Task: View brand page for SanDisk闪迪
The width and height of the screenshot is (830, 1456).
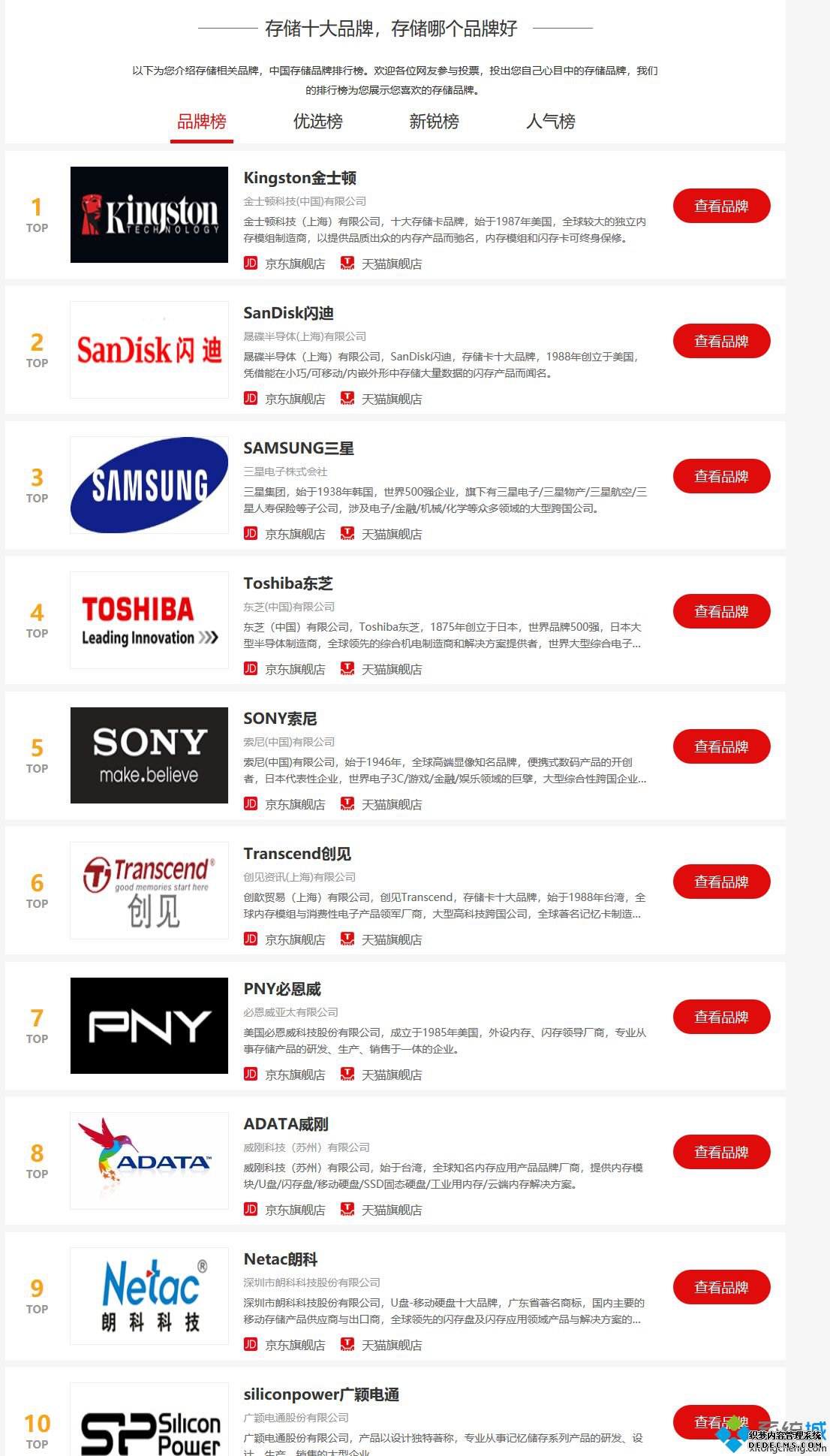Action: point(721,342)
